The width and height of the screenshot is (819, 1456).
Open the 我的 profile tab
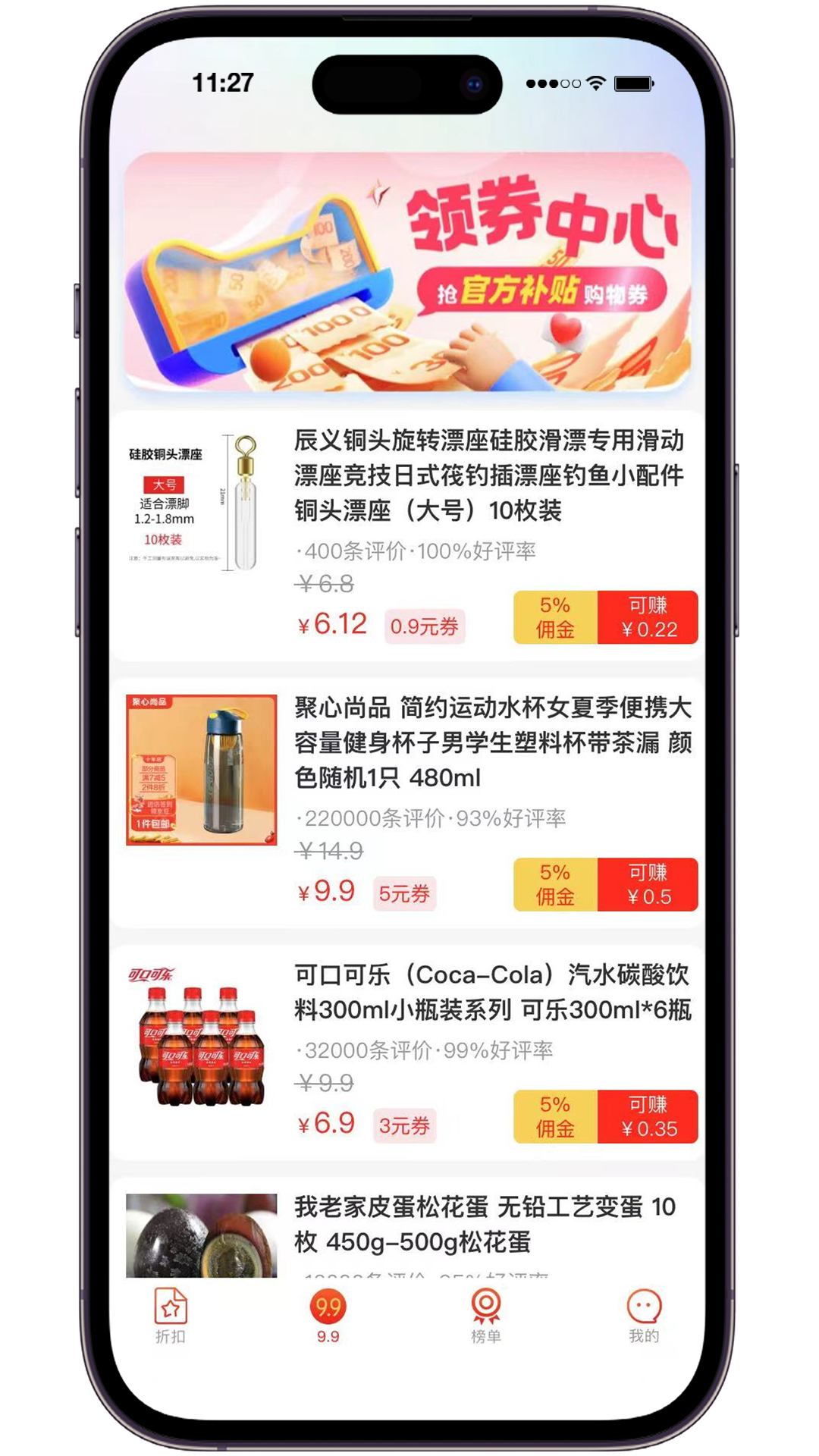pos(644,1316)
